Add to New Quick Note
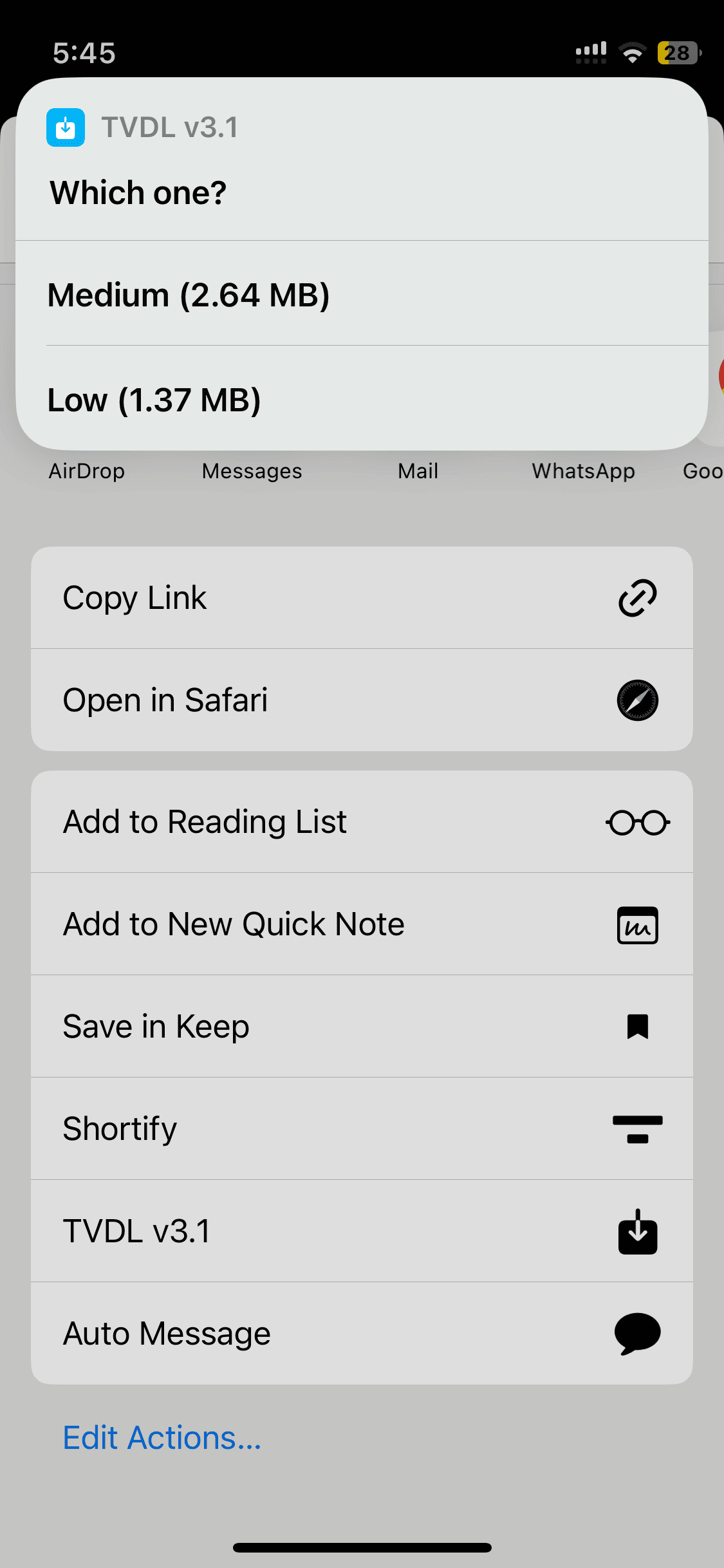Image resolution: width=724 pixels, height=1568 pixels. [362, 924]
